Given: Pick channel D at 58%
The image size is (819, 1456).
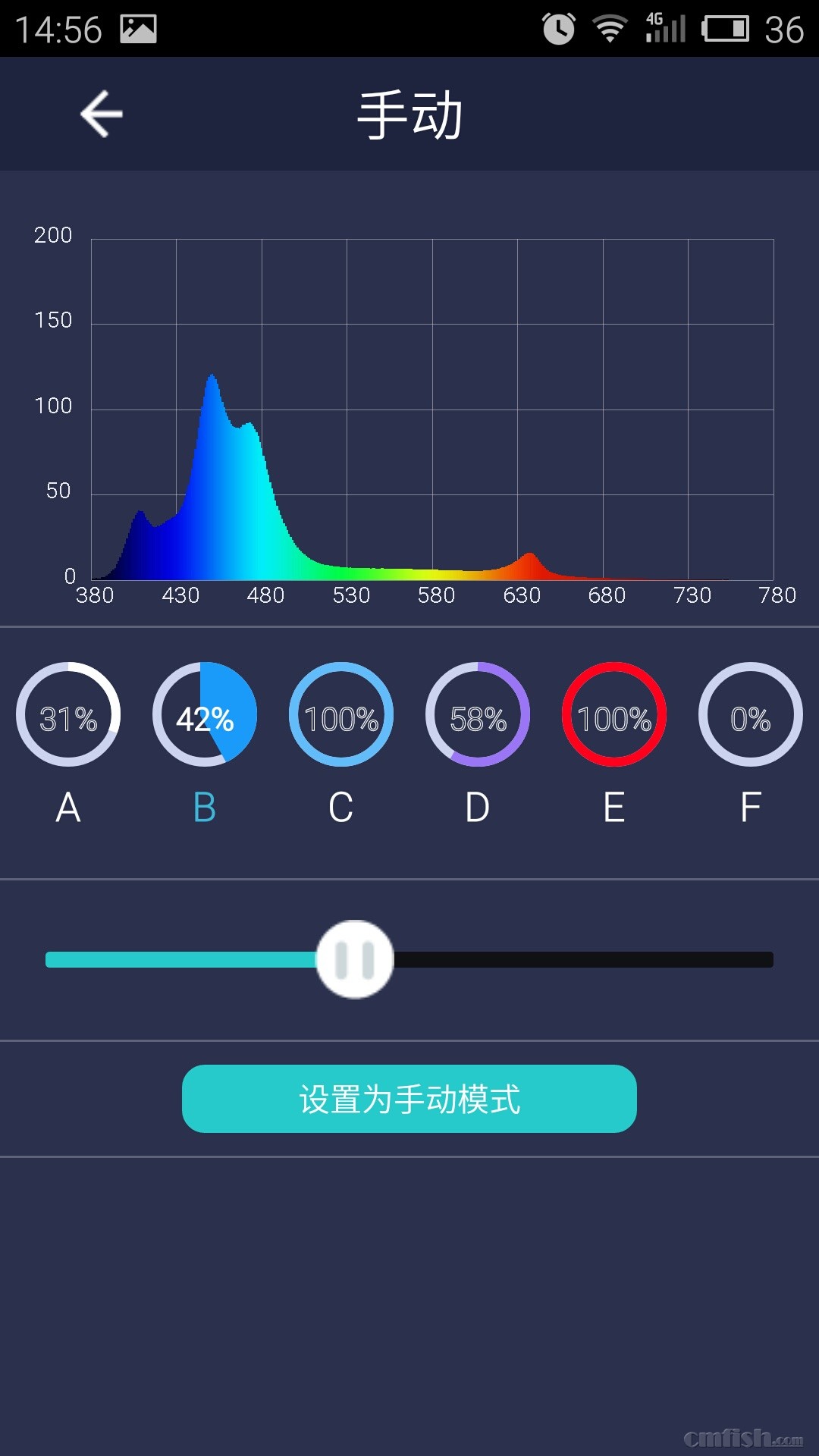Looking at the screenshot, I should coord(478,714).
